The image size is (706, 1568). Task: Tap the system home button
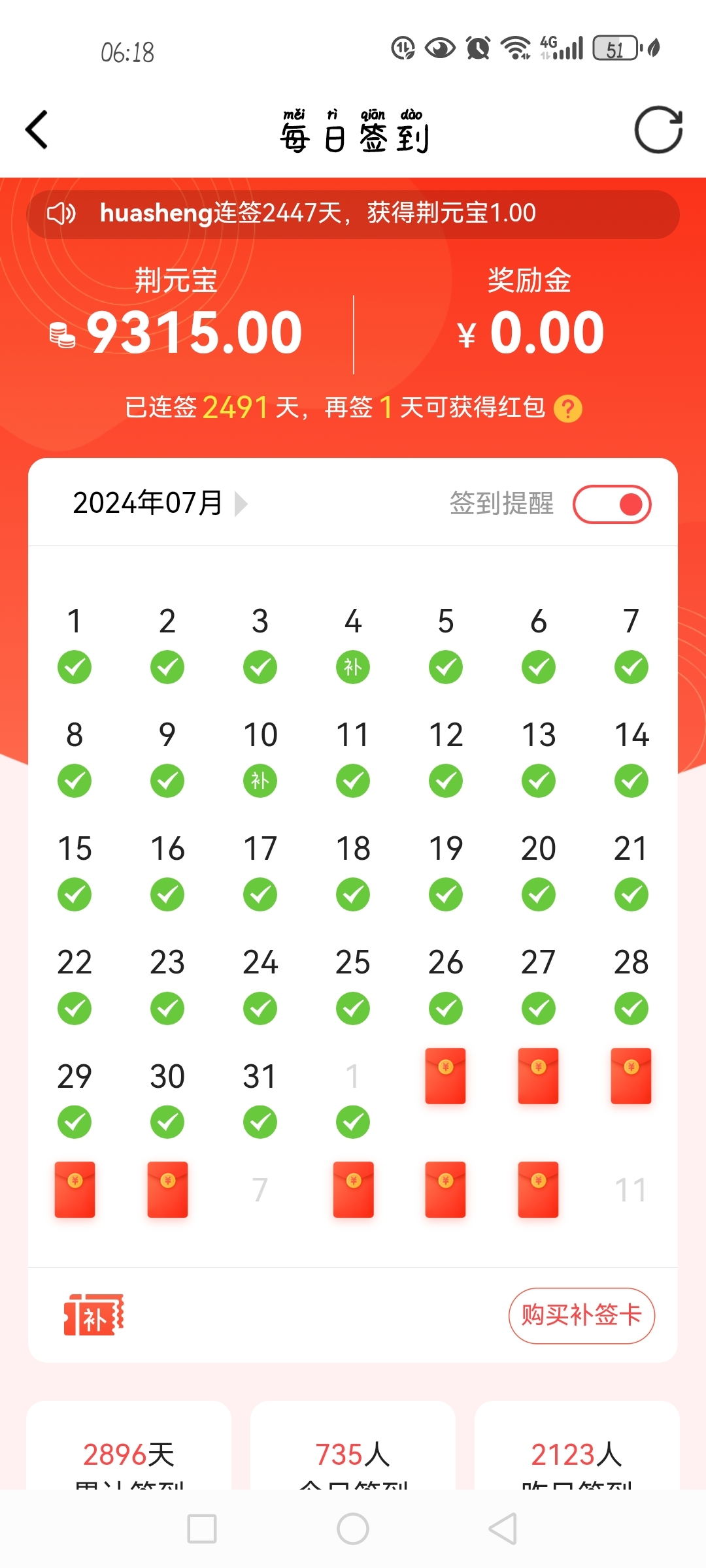pyautogui.click(x=353, y=1529)
